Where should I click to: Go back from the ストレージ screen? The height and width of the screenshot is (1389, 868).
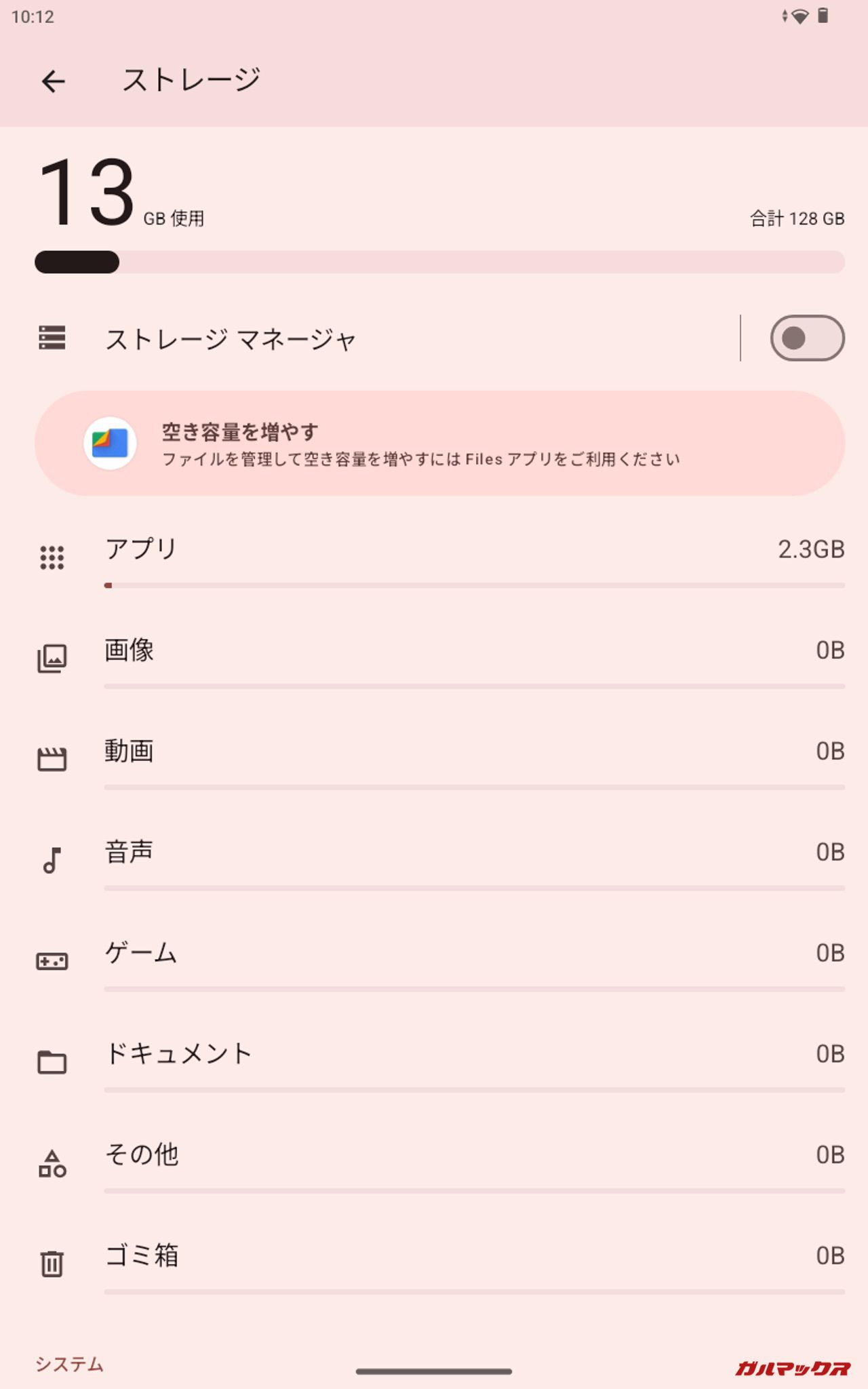point(53,81)
